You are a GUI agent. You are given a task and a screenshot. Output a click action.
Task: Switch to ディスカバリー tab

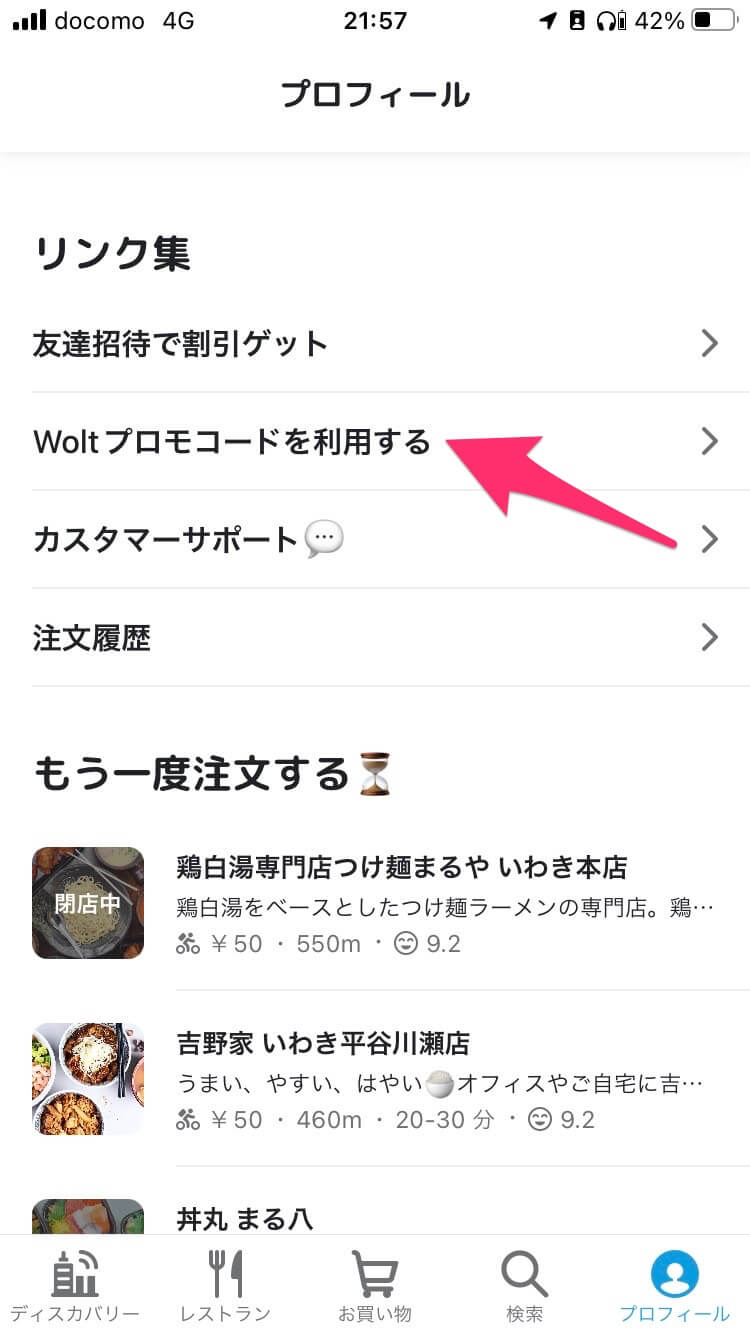[x=75, y=1285]
